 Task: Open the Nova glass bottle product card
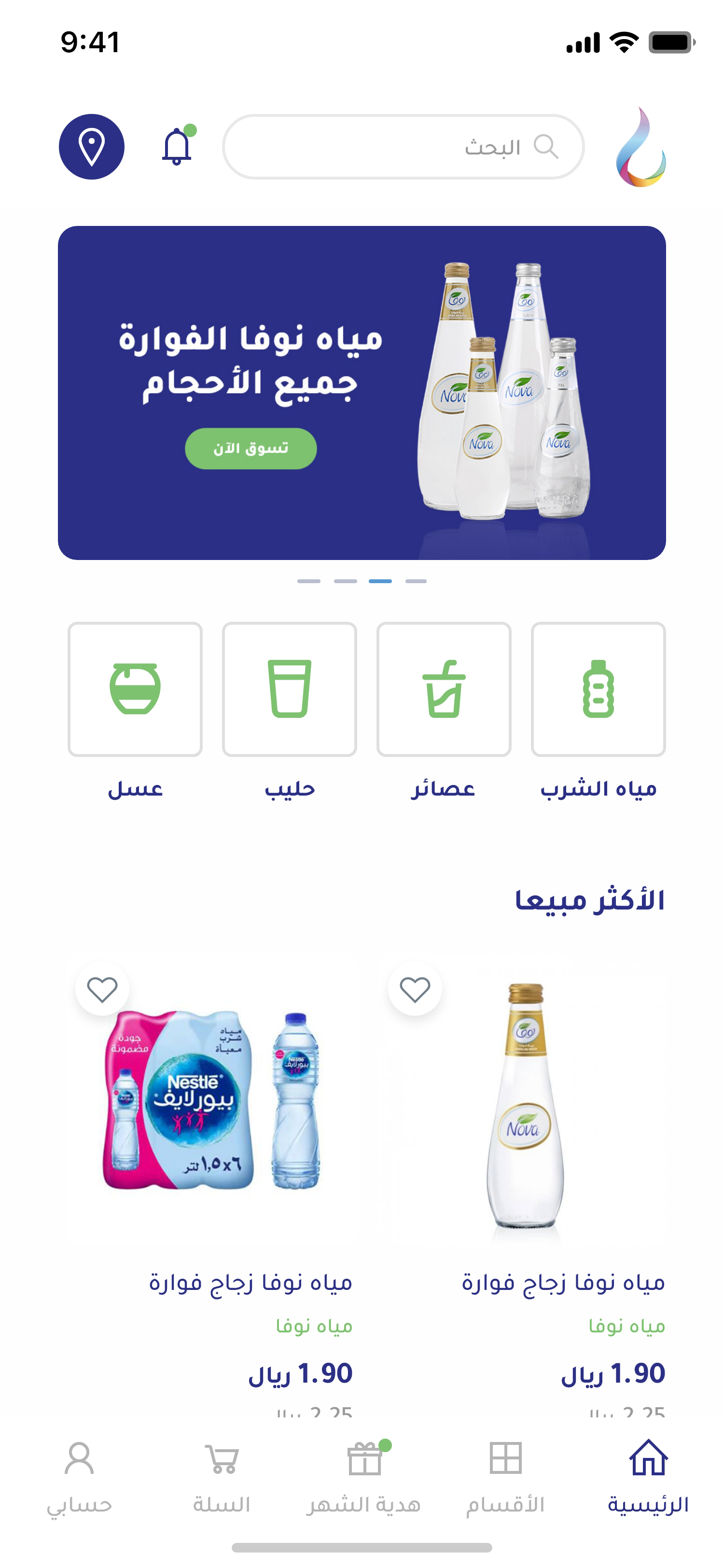click(525, 1108)
